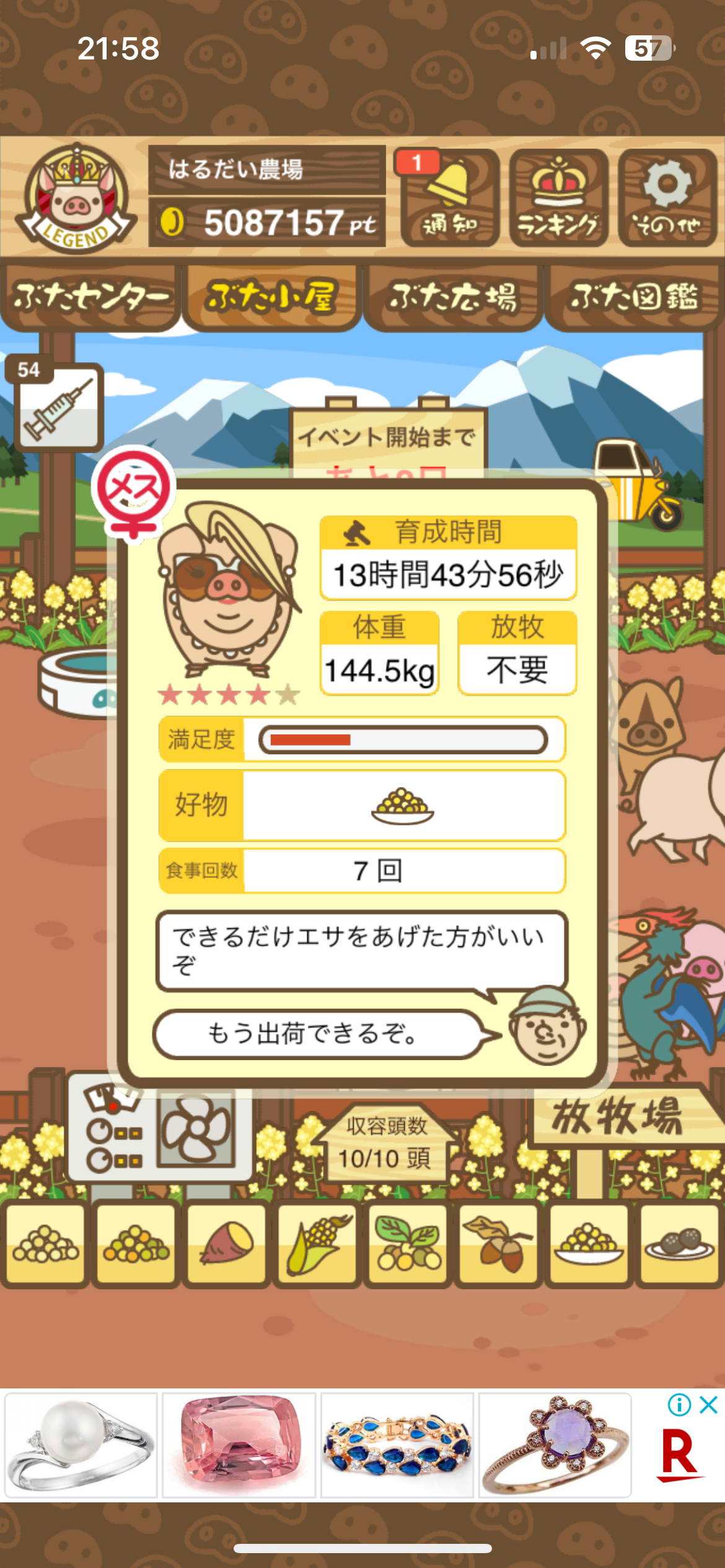Go to the 放牧場 pasture
The height and width of the screenshot is (1568, 725).
(x=617, y=1117)
